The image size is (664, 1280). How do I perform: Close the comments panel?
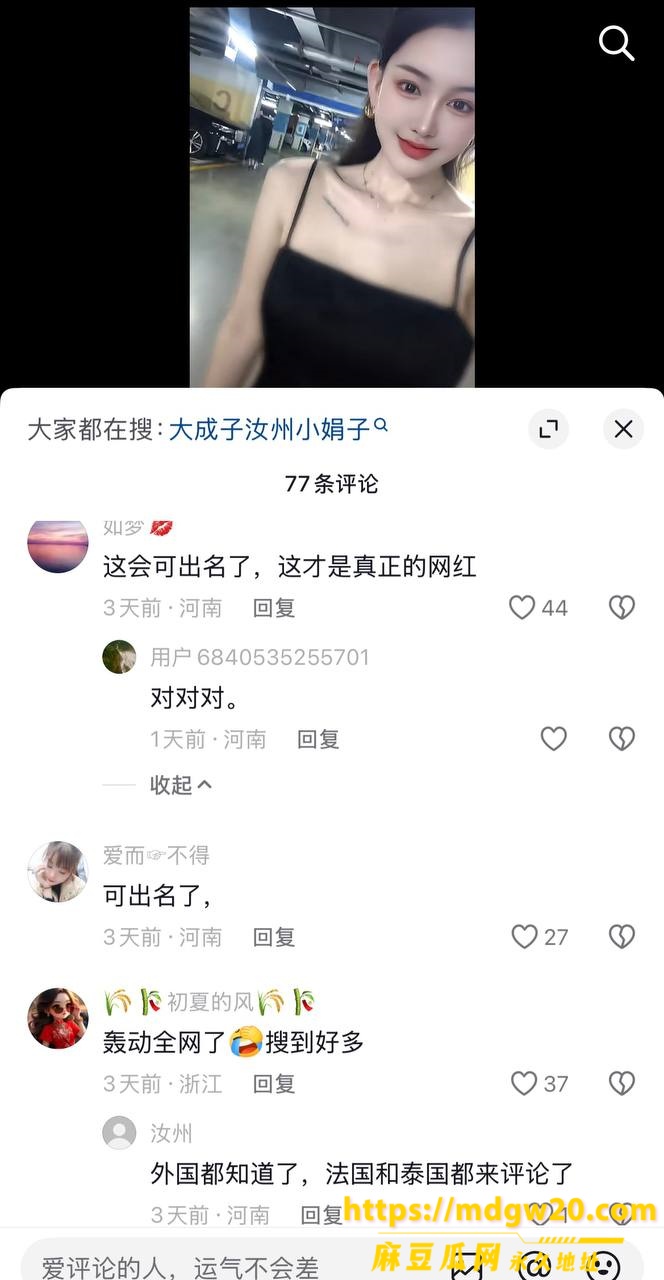(x=623, y=429)
